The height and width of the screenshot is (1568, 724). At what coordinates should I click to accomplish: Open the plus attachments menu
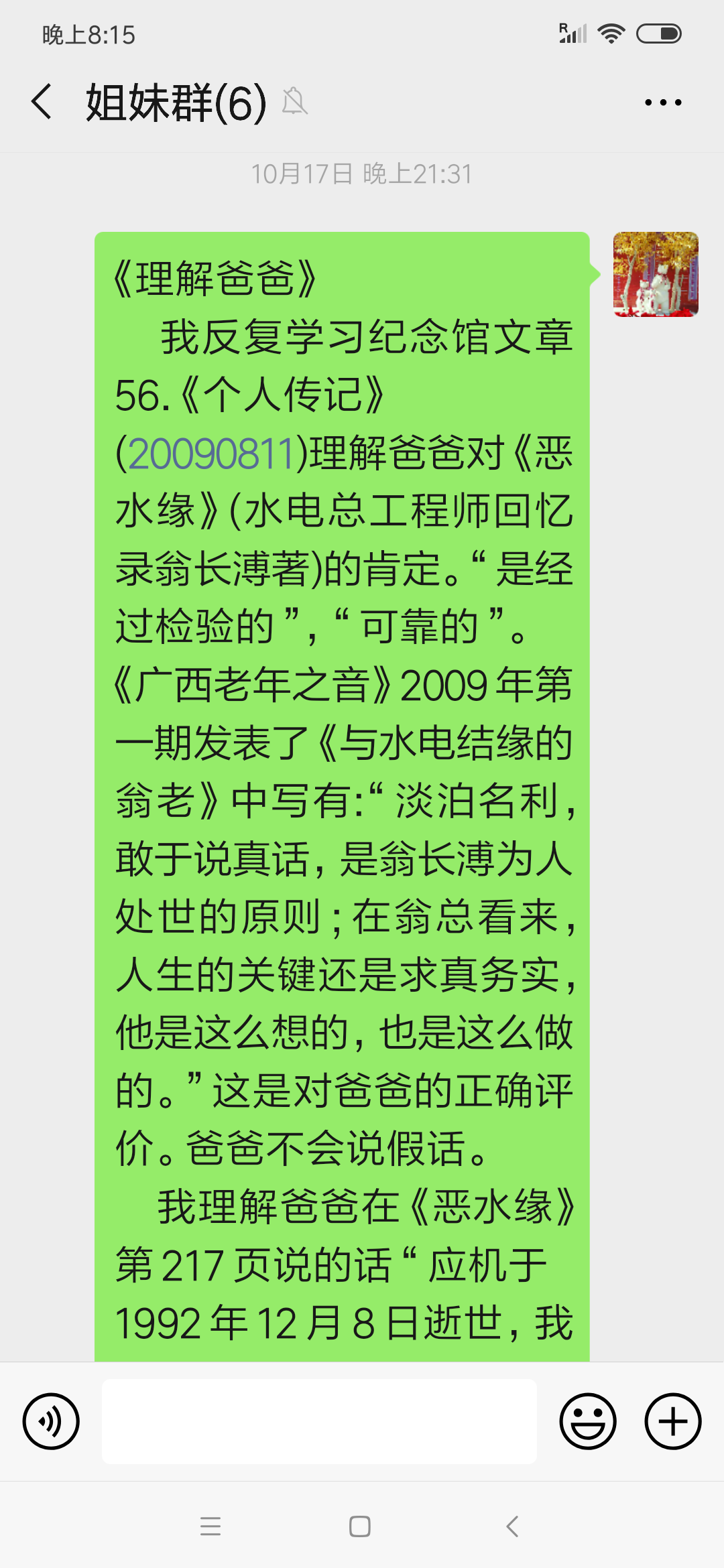pyautogui.click(x=672, y=1421)
